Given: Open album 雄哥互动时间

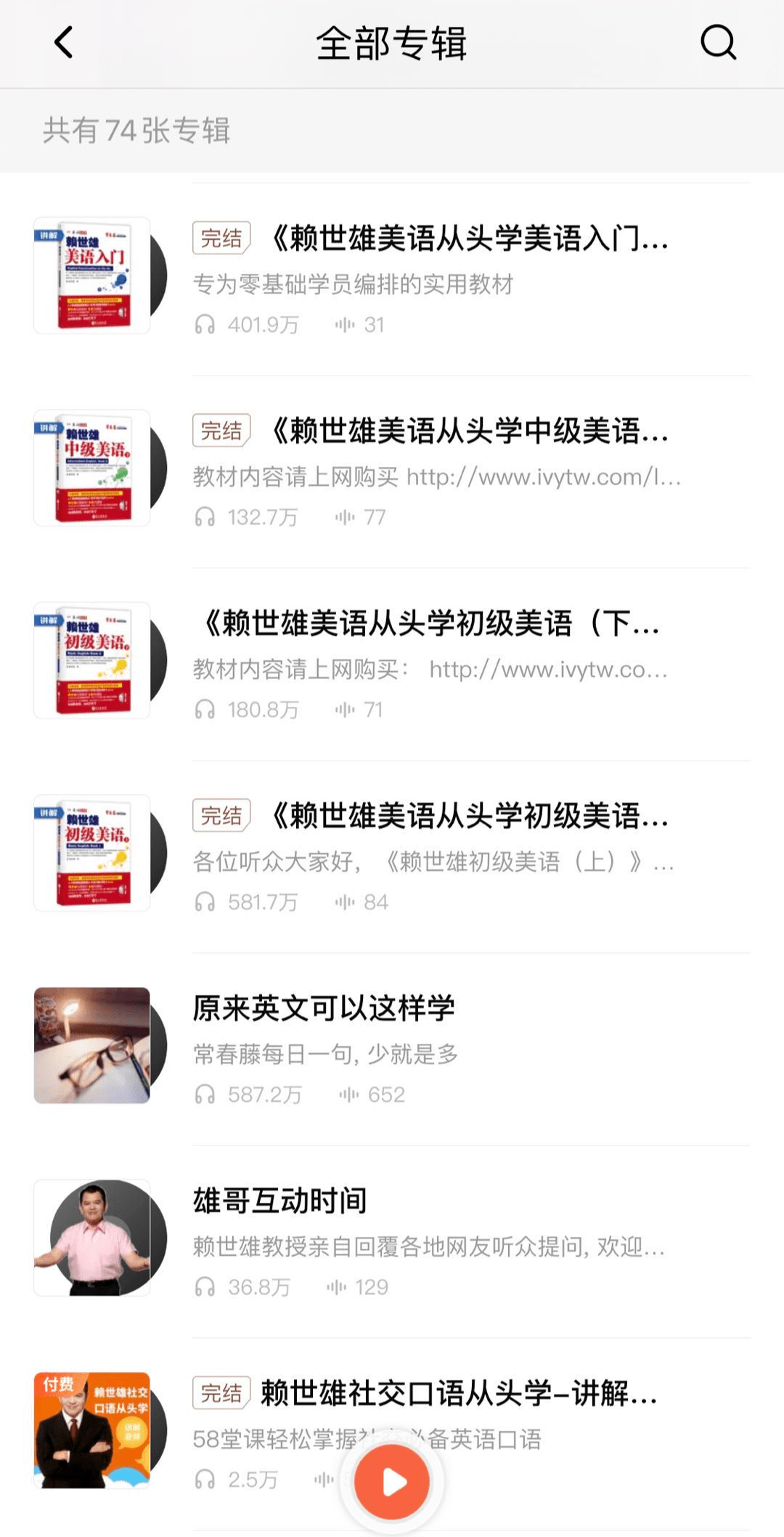Looking at the screenshot, I should coord(280,1201).
